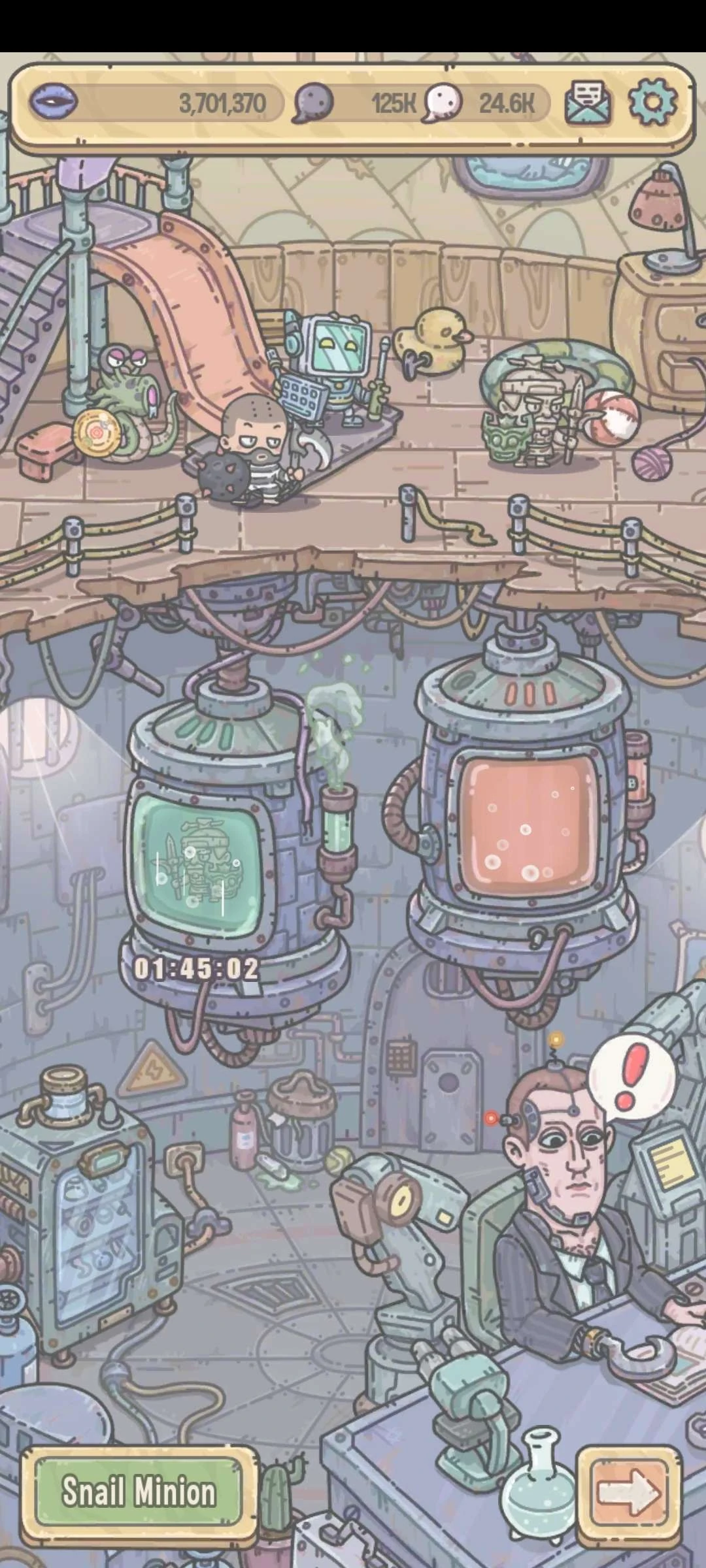Open the green incubator with timer

pyautogui.click(x=203, y=862)
